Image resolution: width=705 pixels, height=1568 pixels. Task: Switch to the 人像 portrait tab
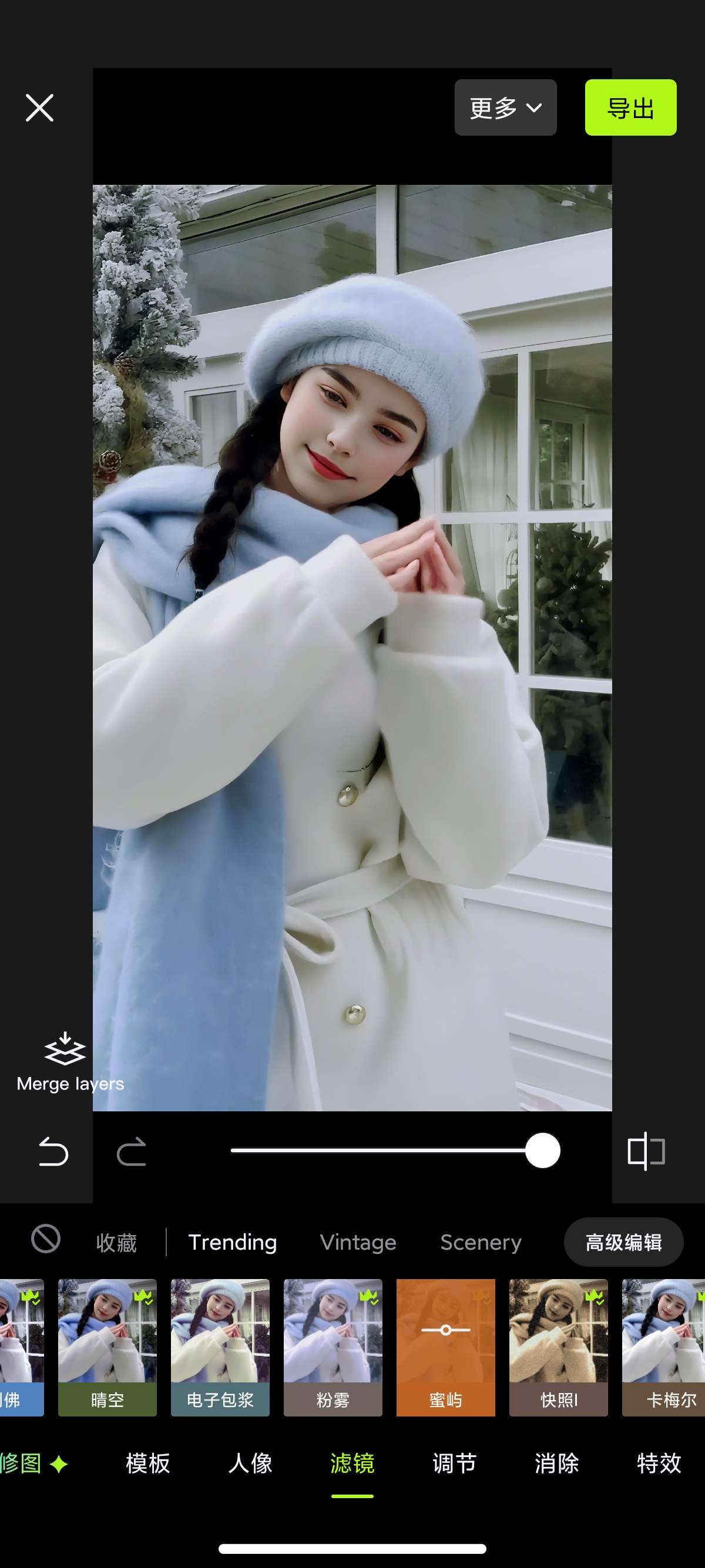coord(250,1463)
